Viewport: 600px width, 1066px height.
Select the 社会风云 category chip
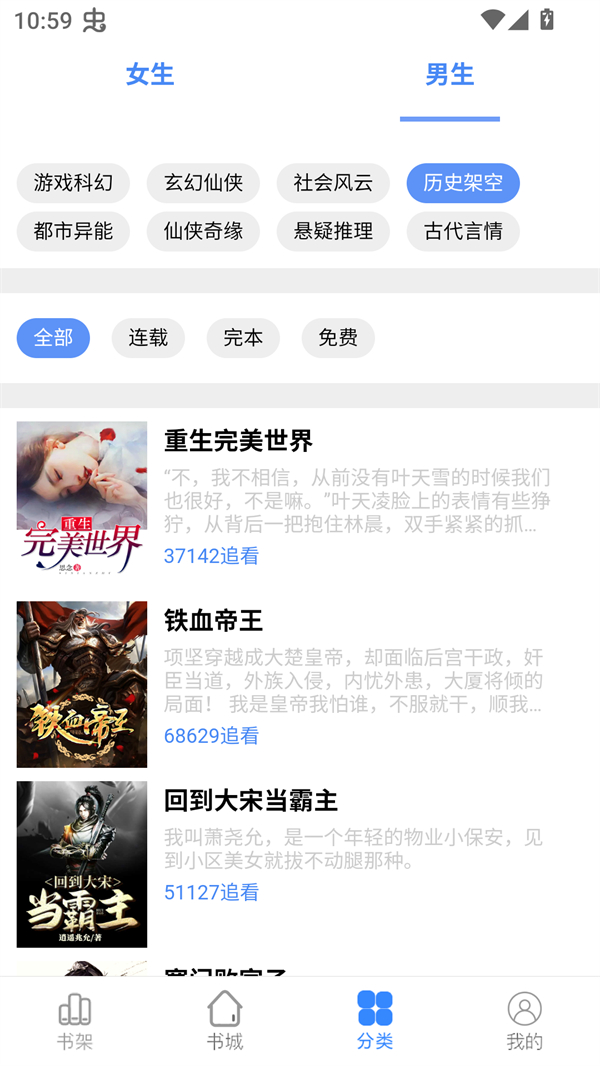[333, 183]
